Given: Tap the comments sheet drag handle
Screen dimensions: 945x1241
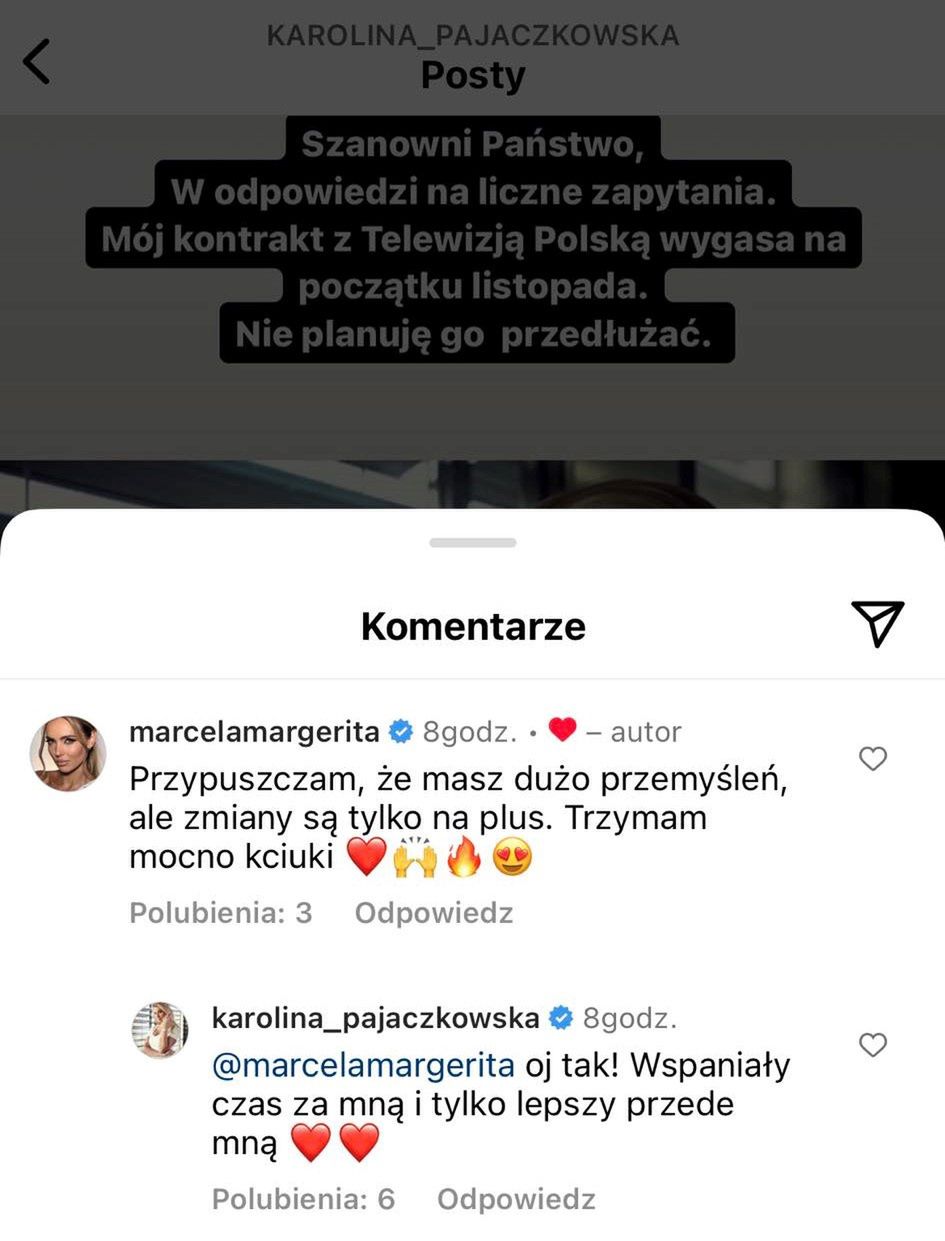Looking at the screenshot, I should (472, 543).
